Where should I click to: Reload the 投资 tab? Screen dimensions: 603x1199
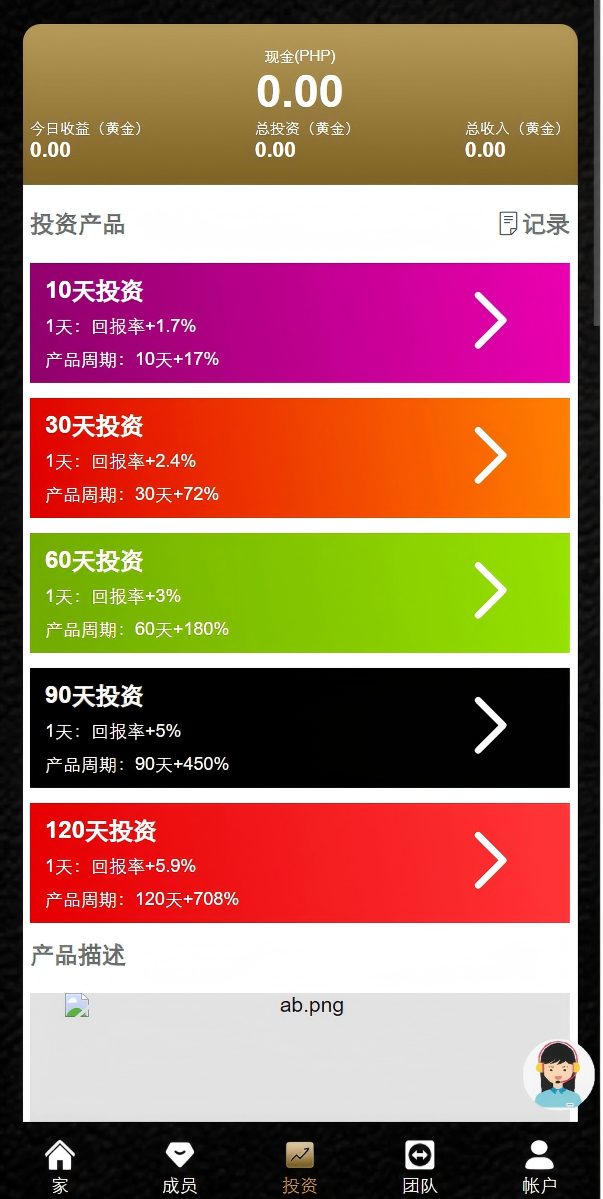pyautogui.click(x=299, y=1166)
